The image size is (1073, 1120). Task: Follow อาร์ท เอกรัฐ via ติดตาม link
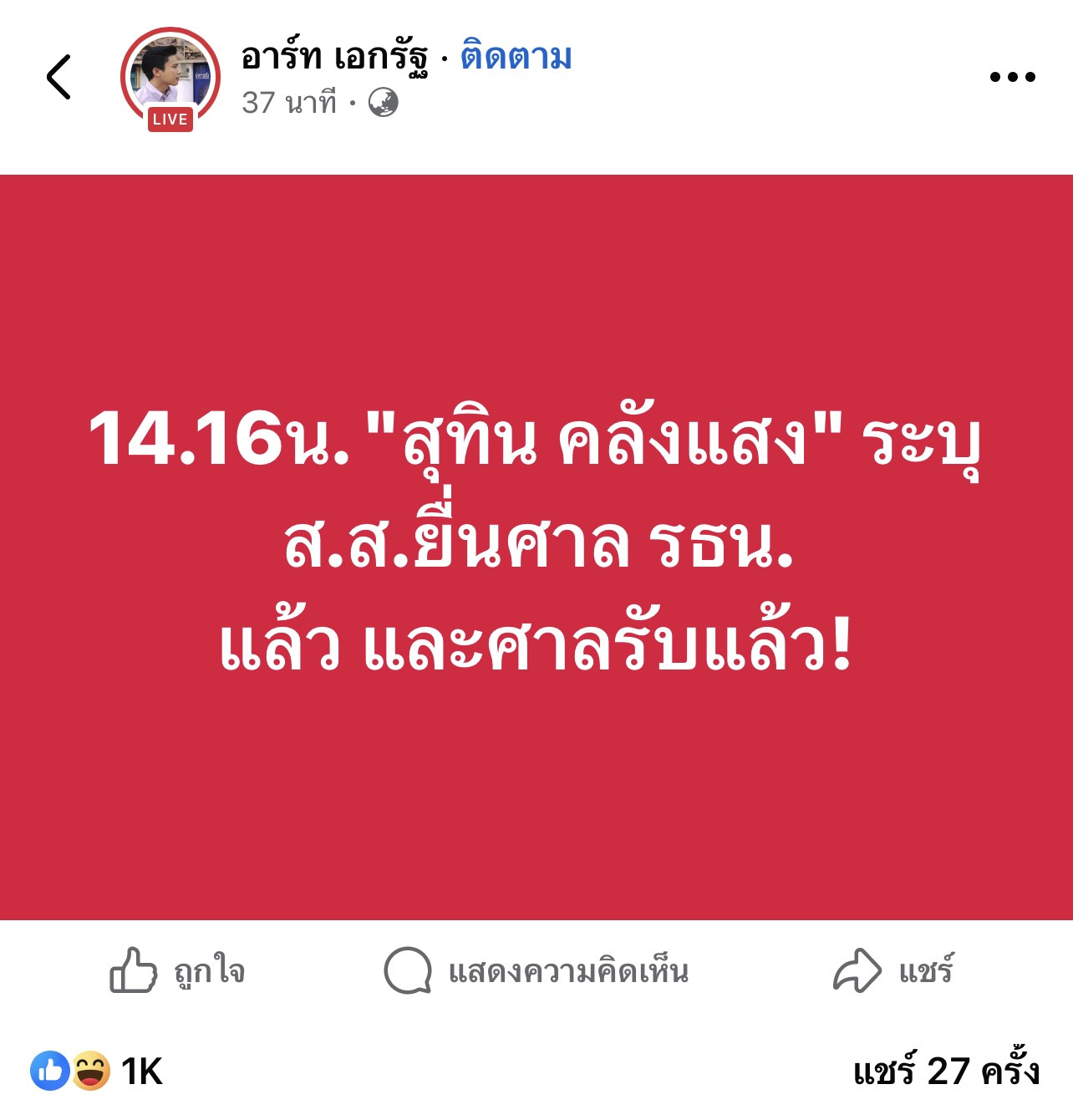coord(516,57)
